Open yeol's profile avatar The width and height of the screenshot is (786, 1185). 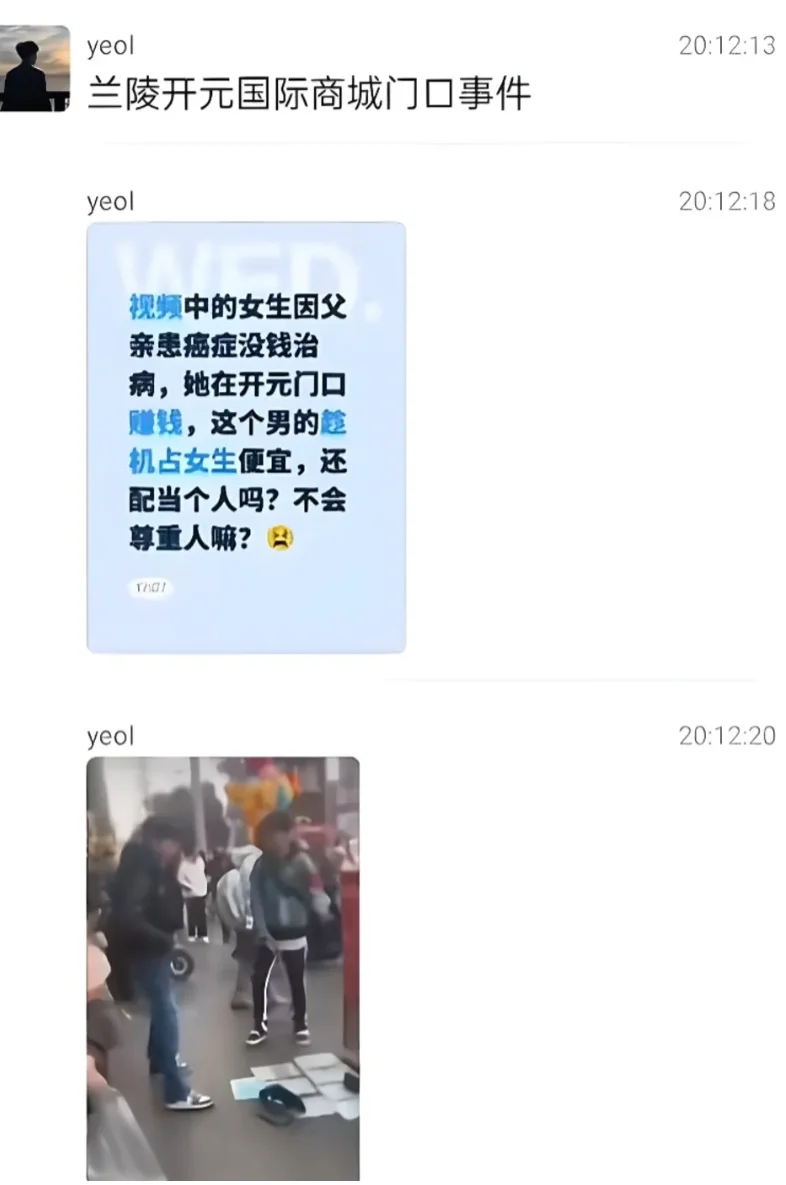[x=34, y=68]
